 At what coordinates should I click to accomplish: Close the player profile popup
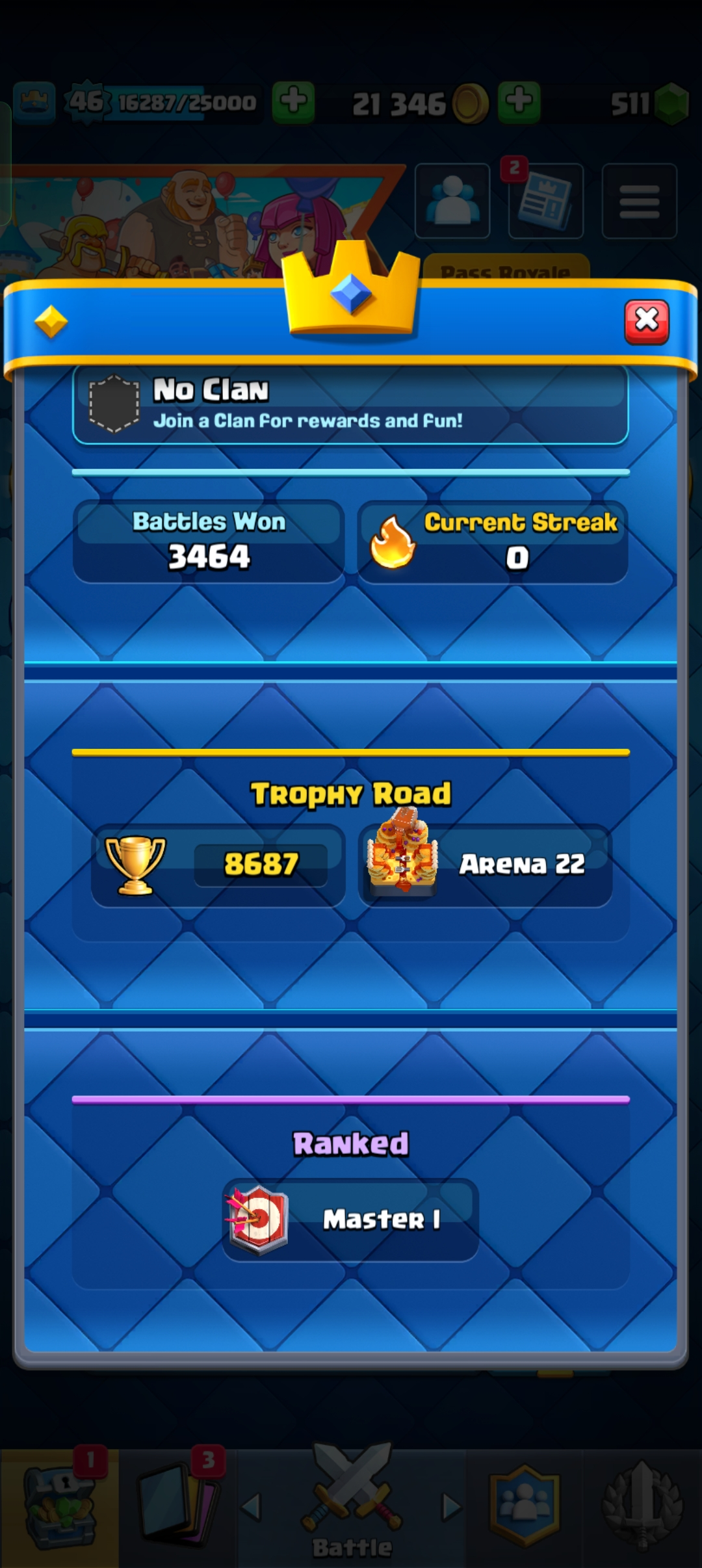646,321
